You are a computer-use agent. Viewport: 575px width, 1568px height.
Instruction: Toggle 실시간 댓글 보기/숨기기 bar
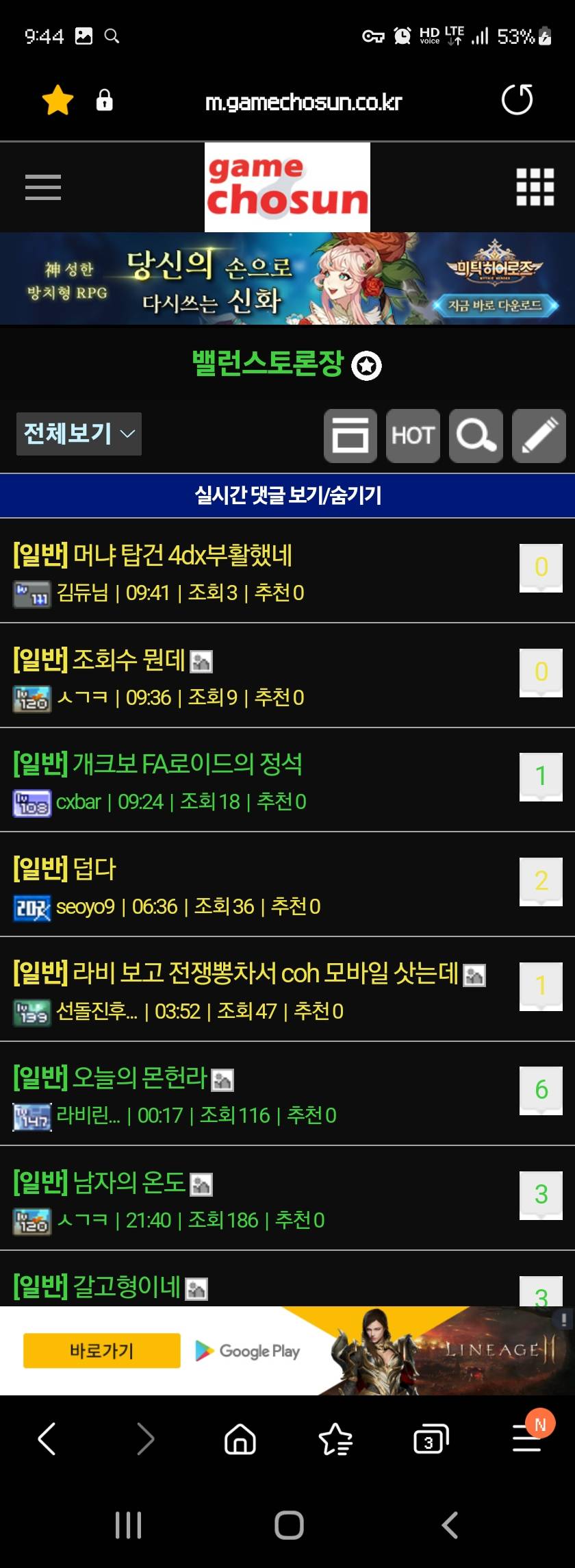click(287, 495)
